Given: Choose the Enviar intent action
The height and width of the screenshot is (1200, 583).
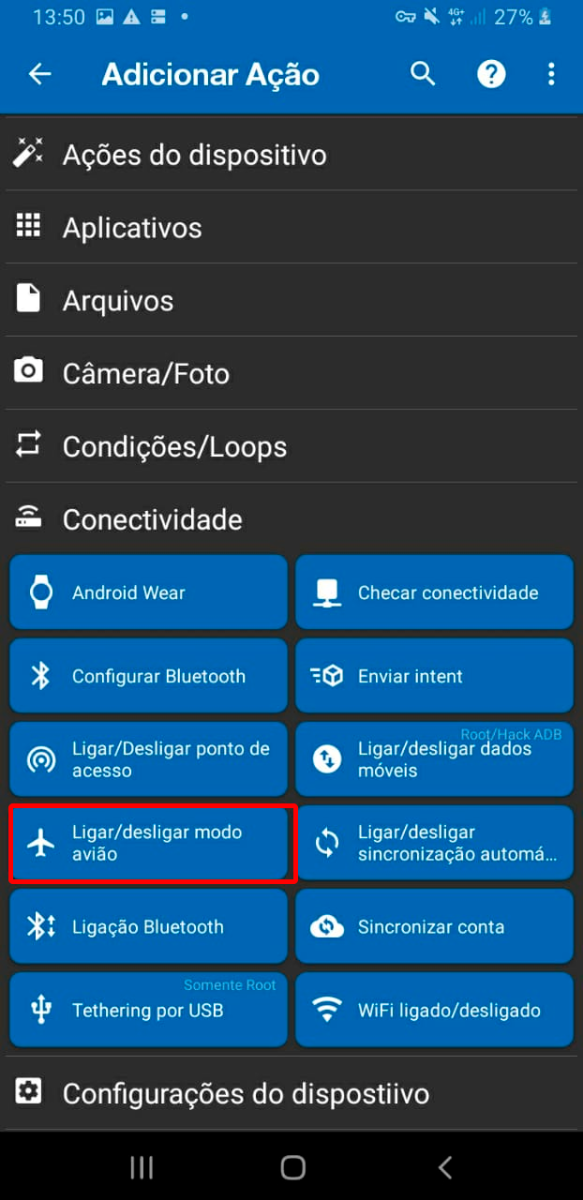Looking at the screenshot, I should (x=435, y=676).
